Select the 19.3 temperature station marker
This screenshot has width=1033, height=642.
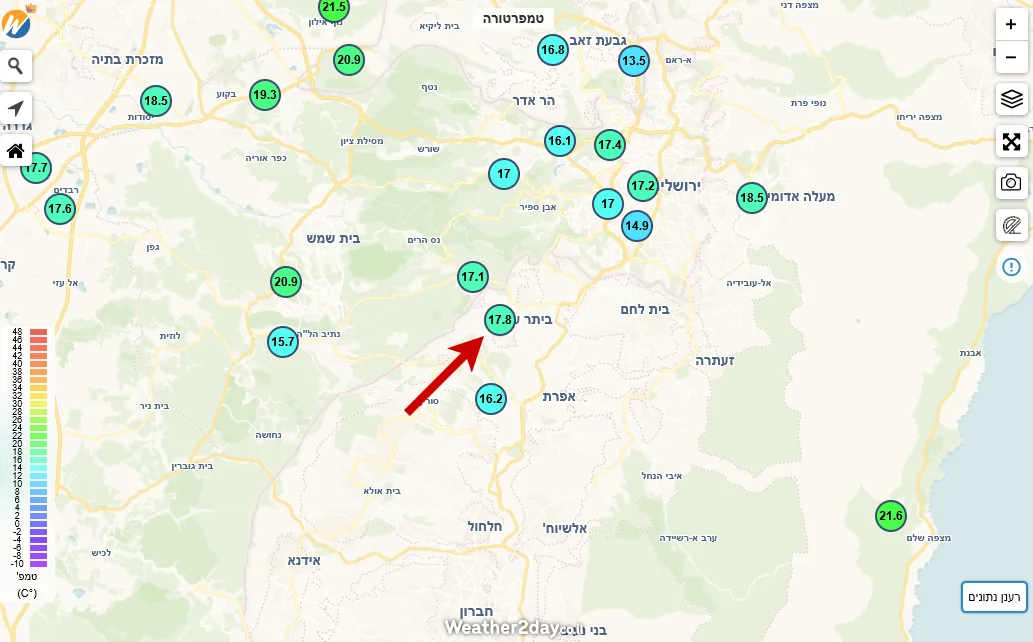(x=265, y=95)
